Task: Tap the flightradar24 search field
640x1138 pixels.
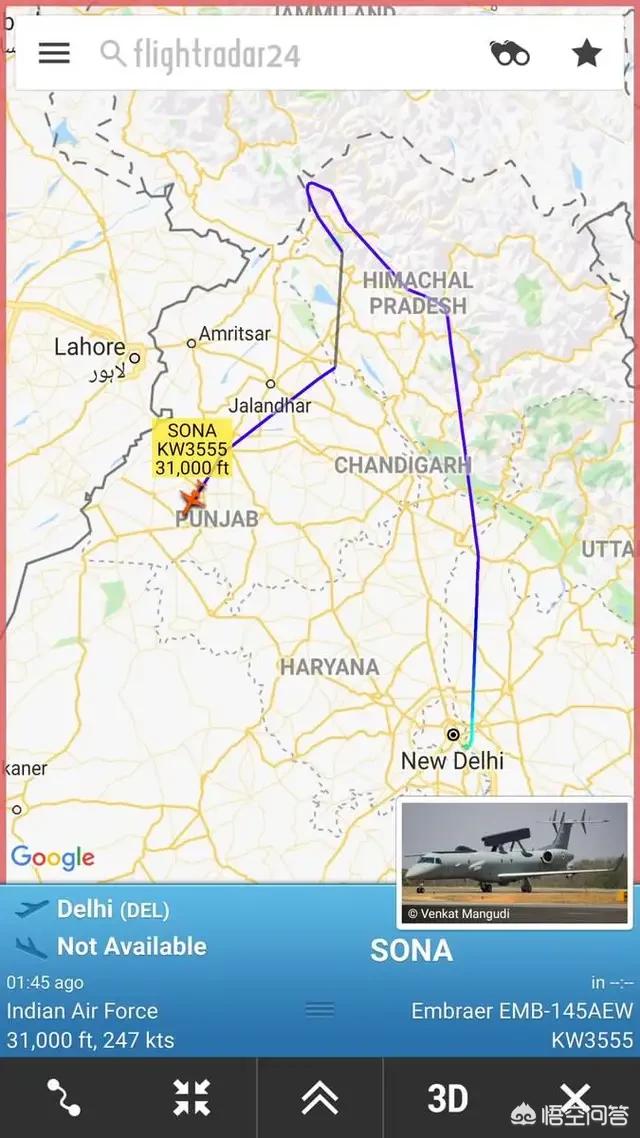Action: [283, 54]
